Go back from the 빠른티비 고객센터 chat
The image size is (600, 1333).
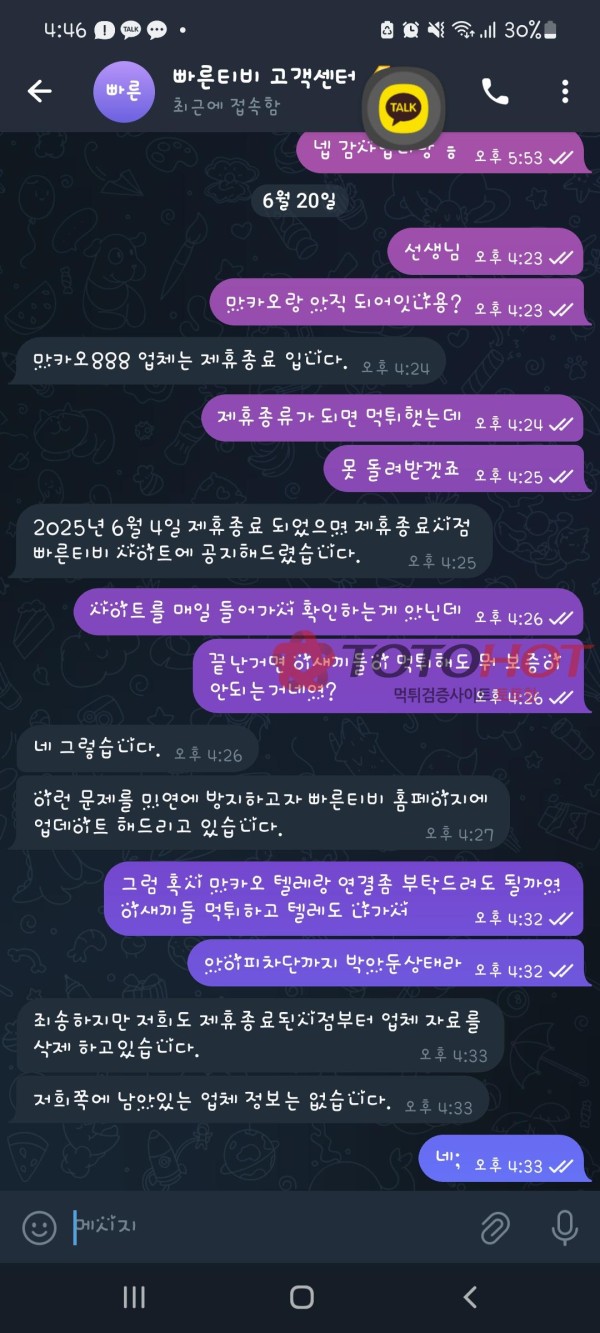(39, 91)
